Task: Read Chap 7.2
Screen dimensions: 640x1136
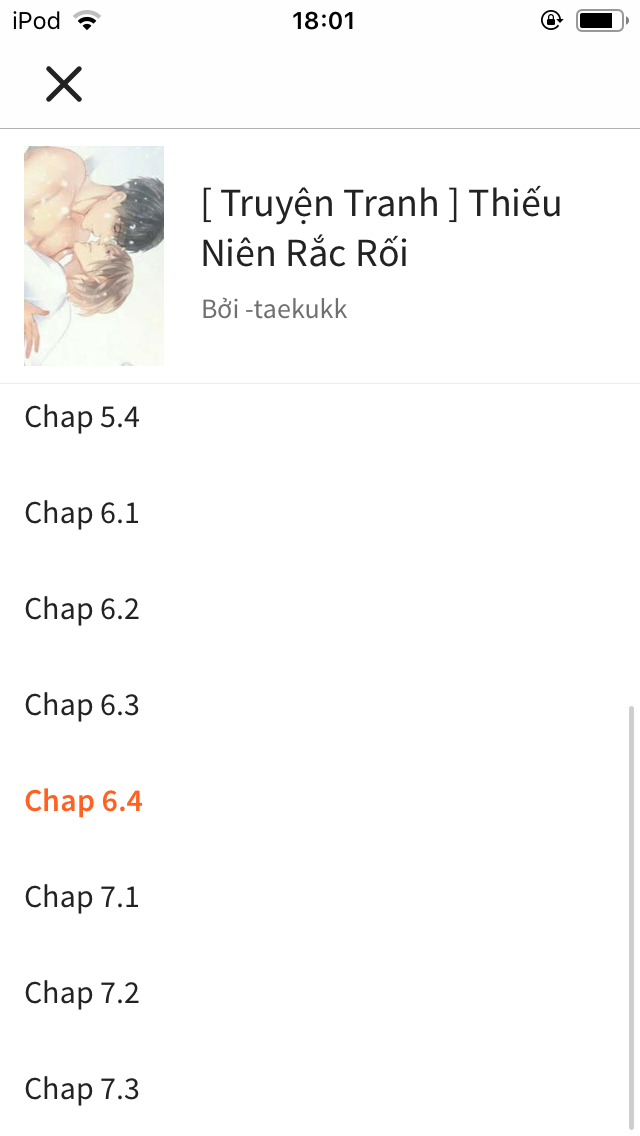Action: (320, 993)
